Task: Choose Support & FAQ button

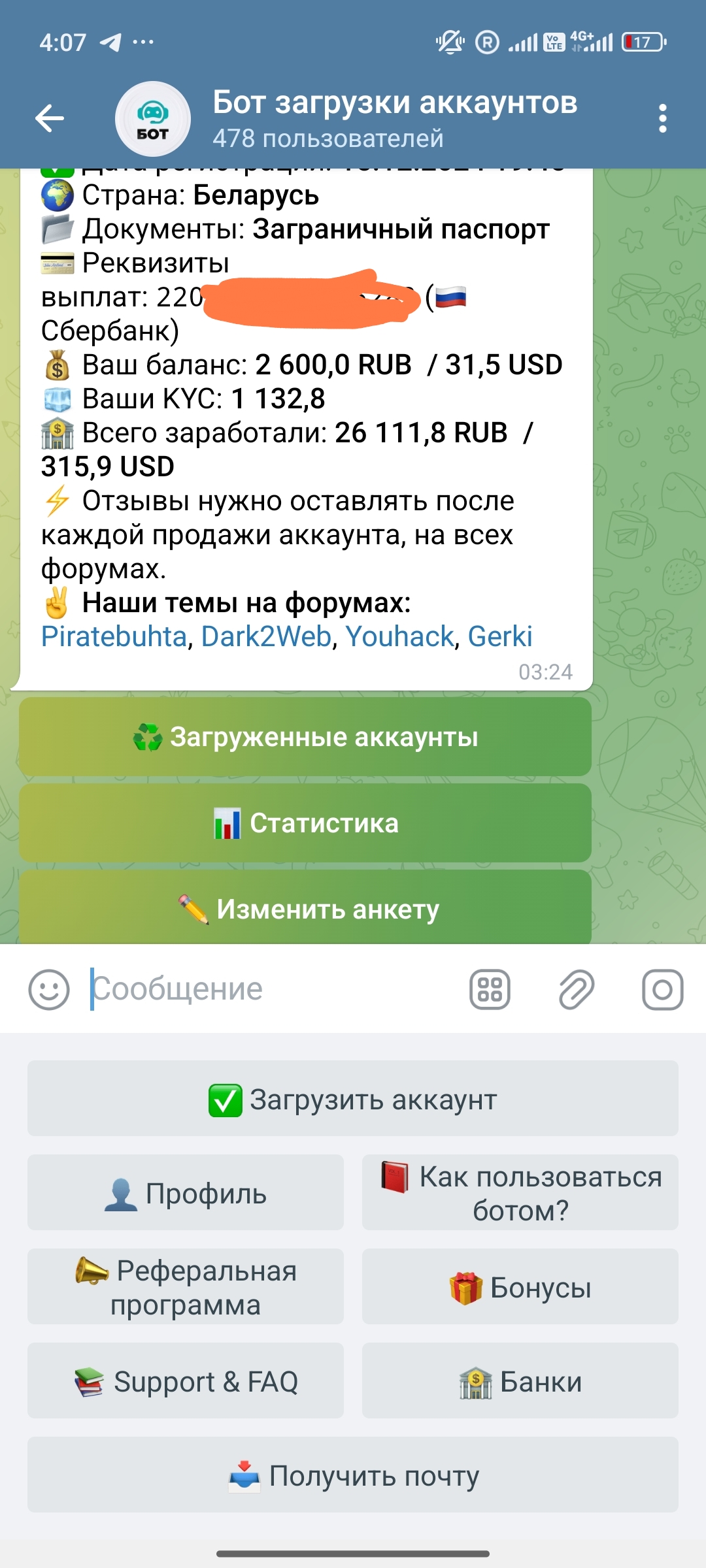Action: pyautogui.click(x=186, y=1381)
